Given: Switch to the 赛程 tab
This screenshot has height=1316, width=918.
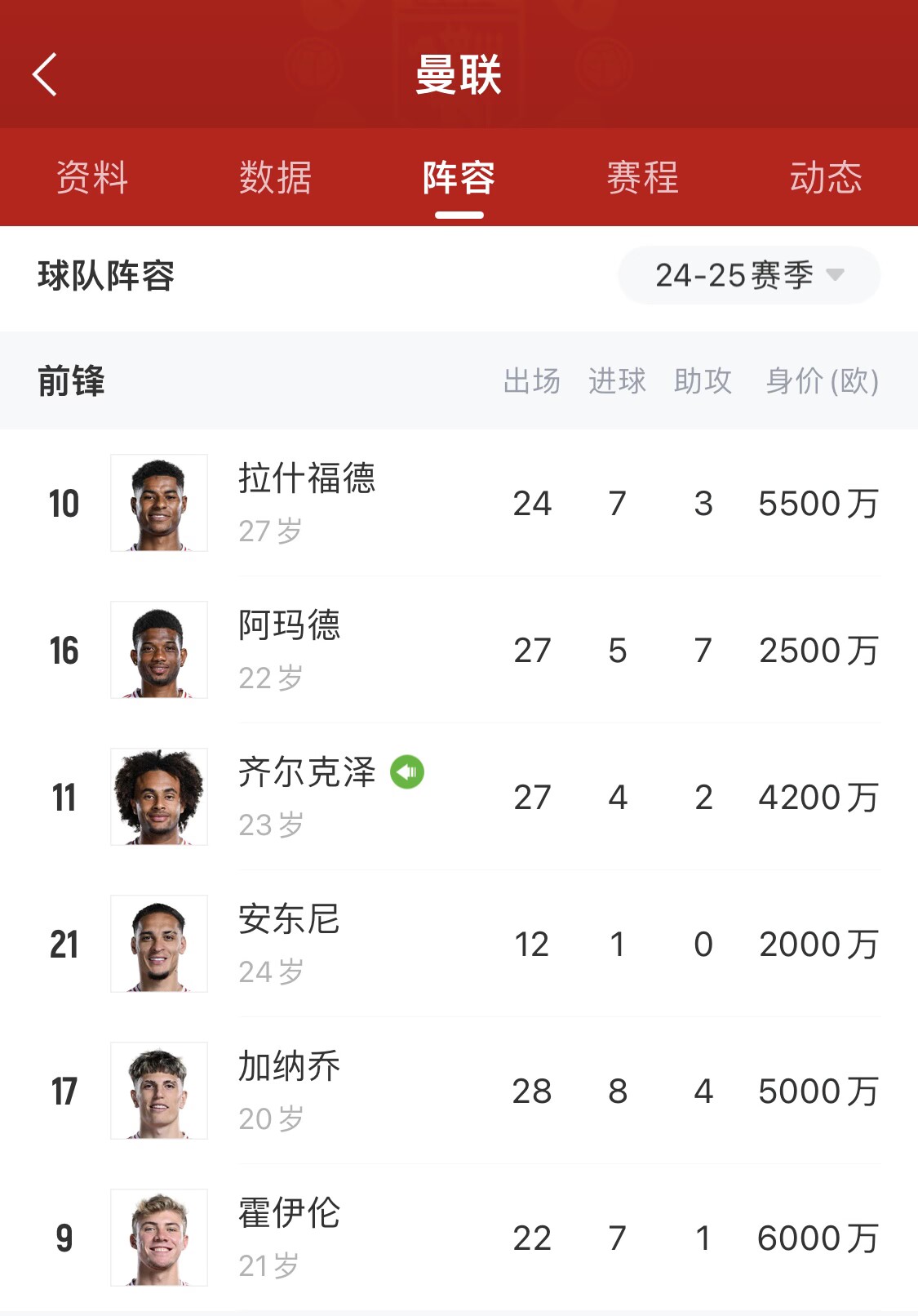Looking at the screenshot, I should coord(642,177).
